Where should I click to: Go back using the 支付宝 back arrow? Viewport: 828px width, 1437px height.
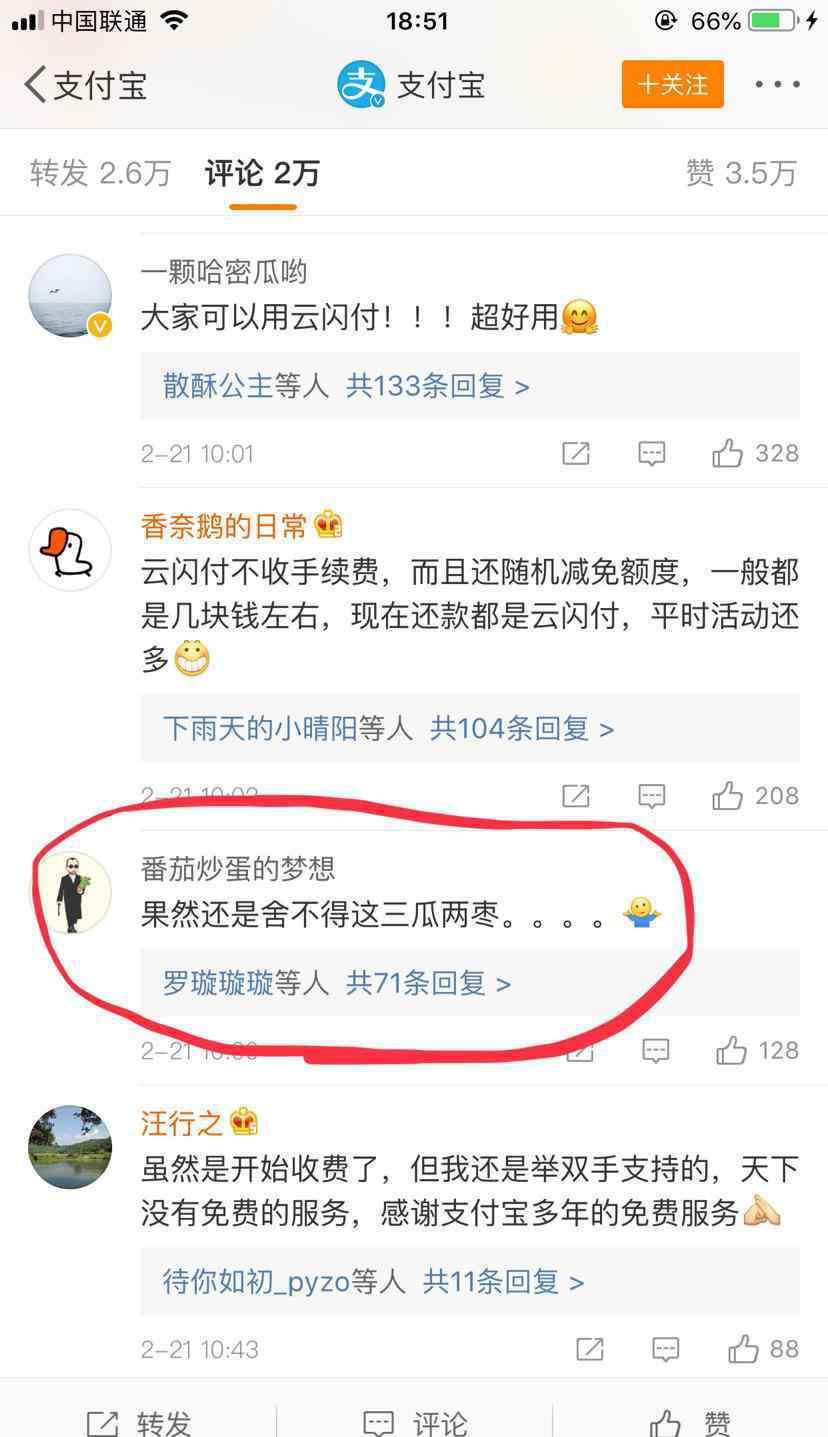[85, 85]
